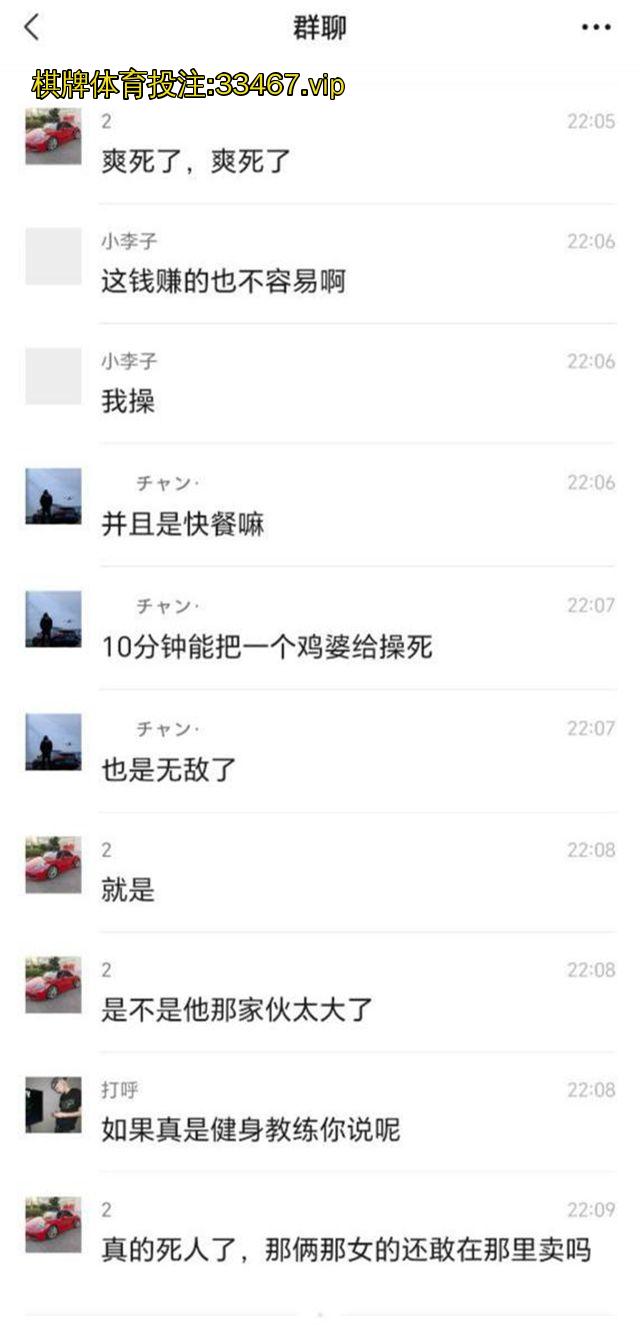The image size is (640, 1325).
Task: Open the three-dot overflow menu
Action: coord(596,28)
